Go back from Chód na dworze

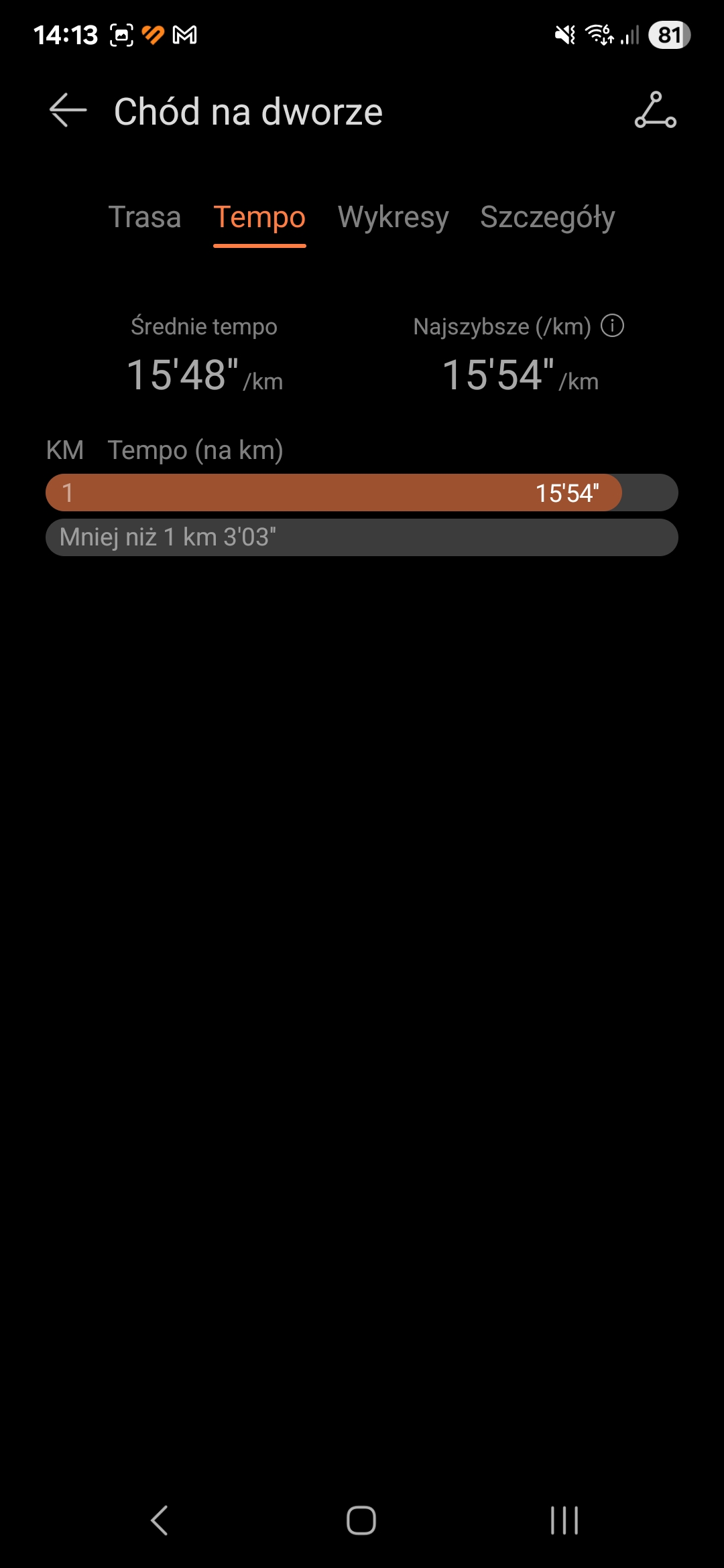point(68,111)
